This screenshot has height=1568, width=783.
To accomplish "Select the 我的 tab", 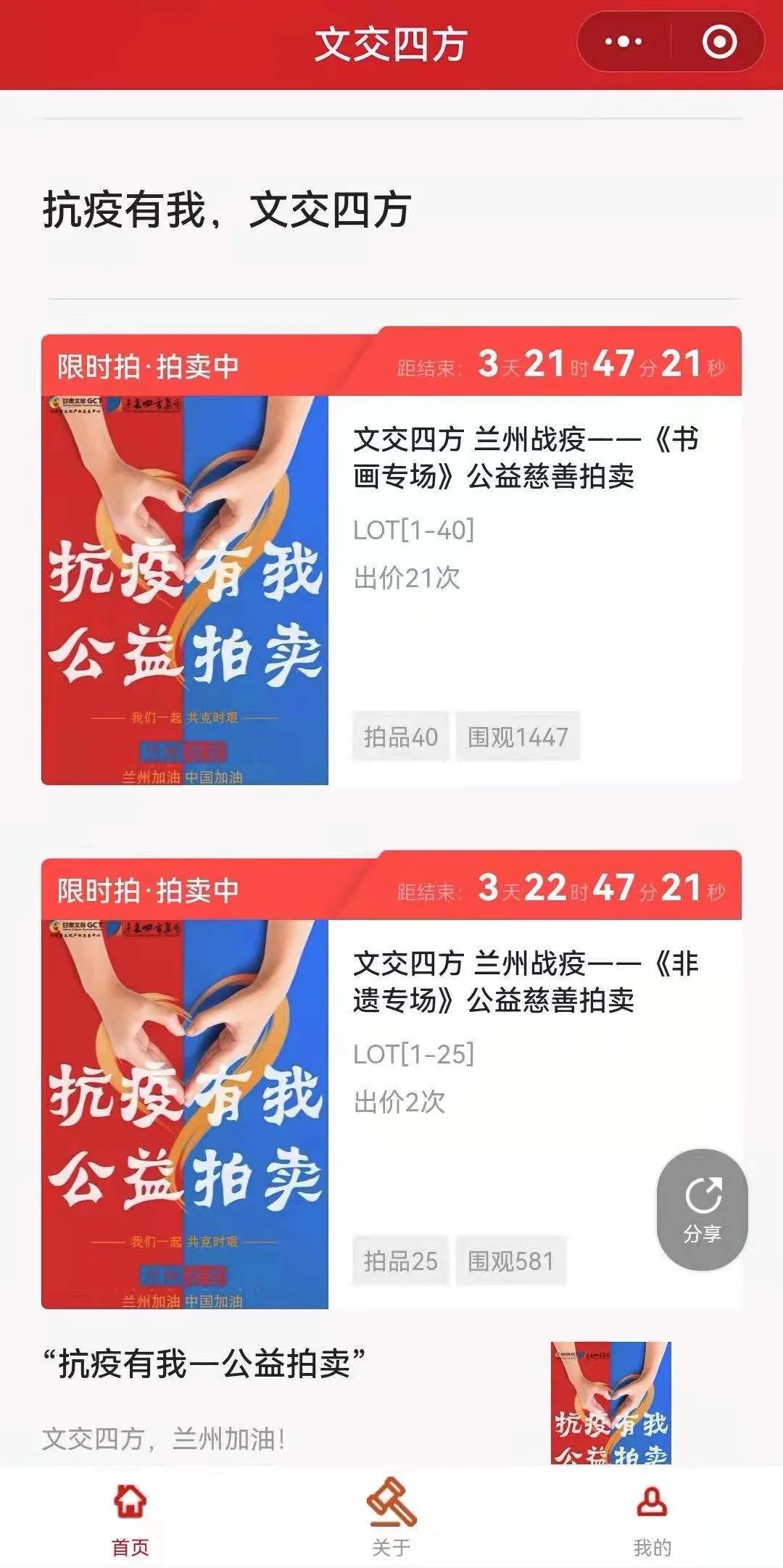I will click(x=652, y=1519).
